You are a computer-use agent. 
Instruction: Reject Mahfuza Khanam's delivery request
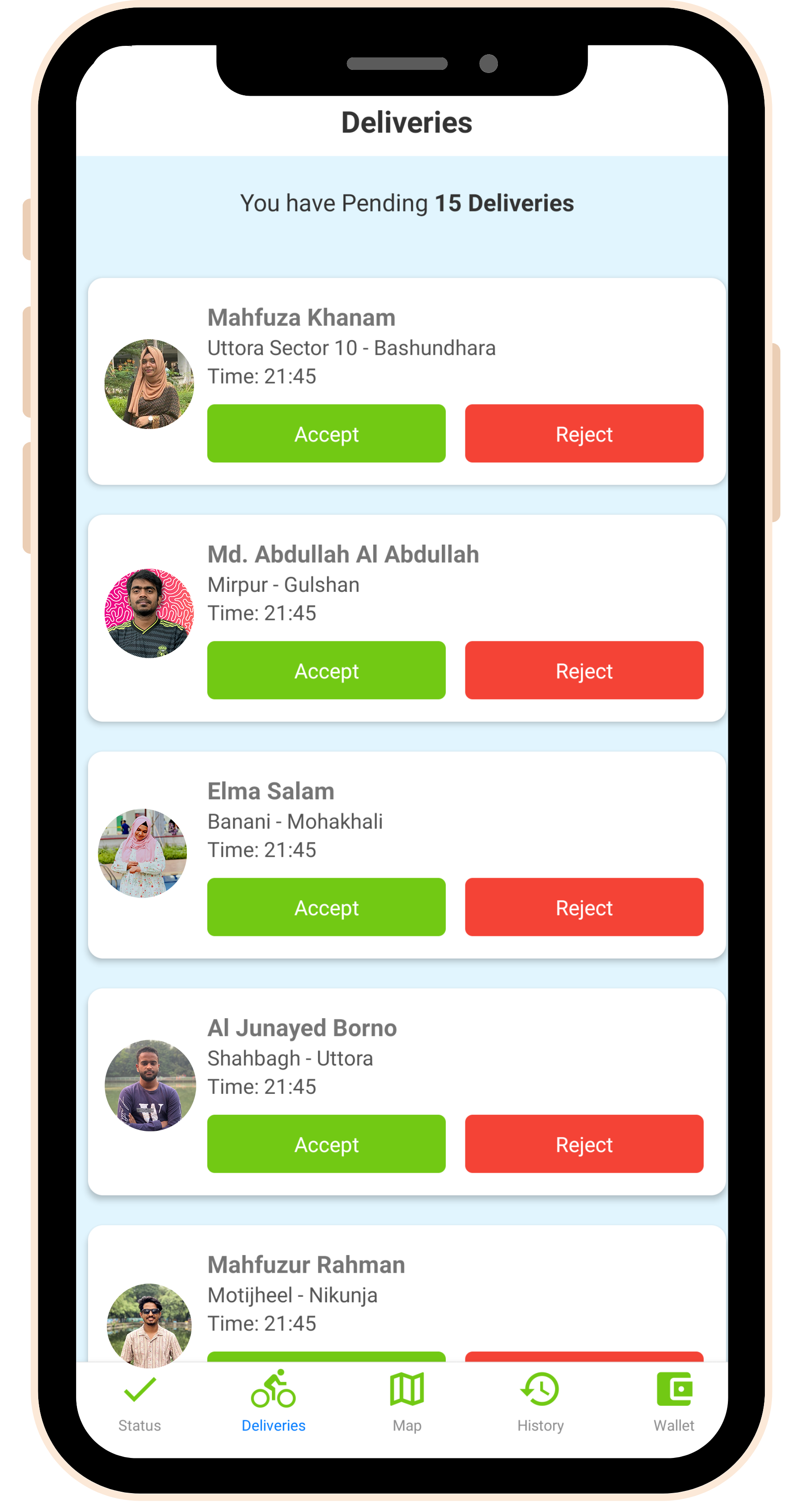click(x=583, y=433)
